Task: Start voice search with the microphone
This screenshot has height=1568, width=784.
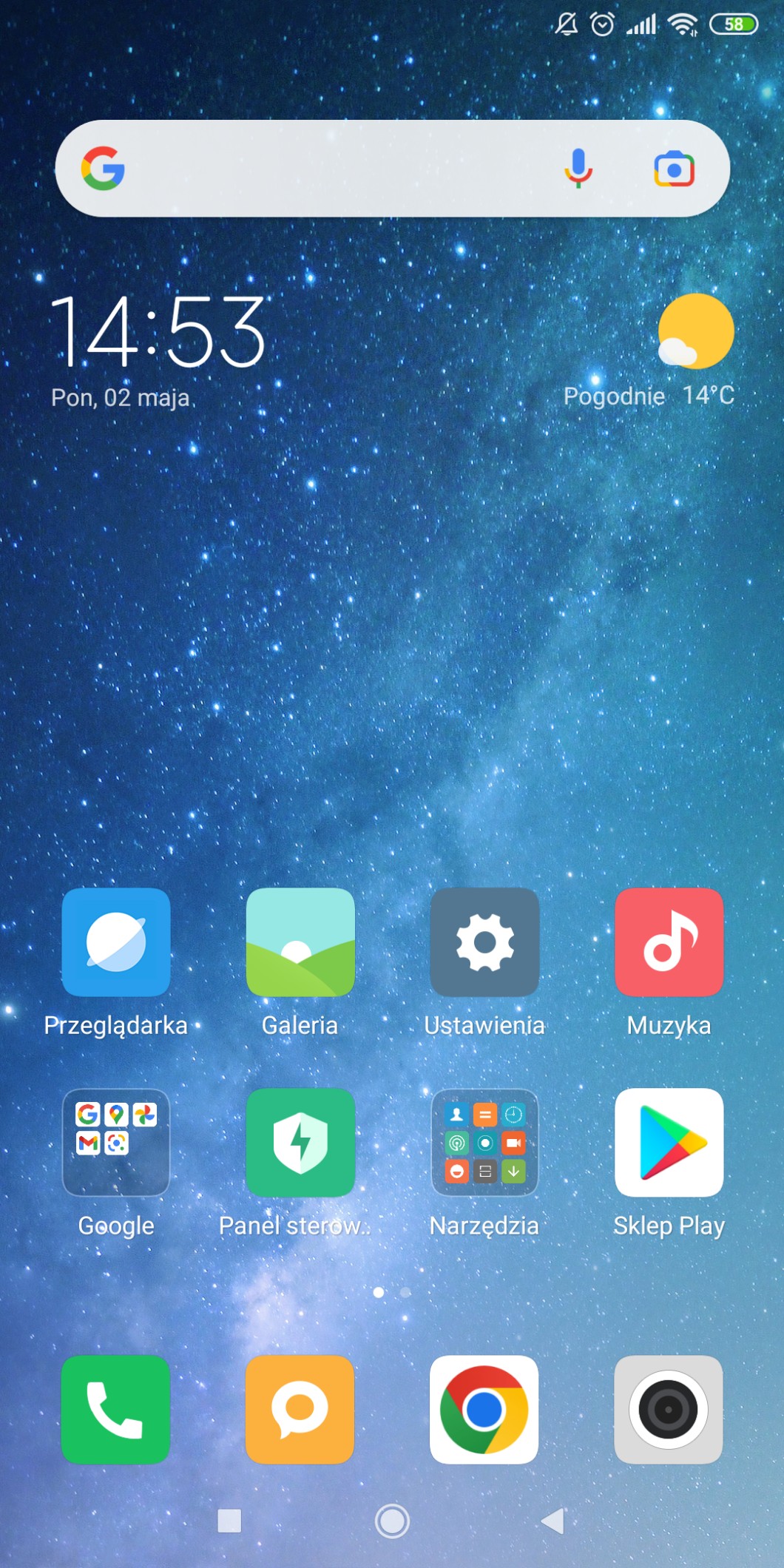Action: [578, 169]
